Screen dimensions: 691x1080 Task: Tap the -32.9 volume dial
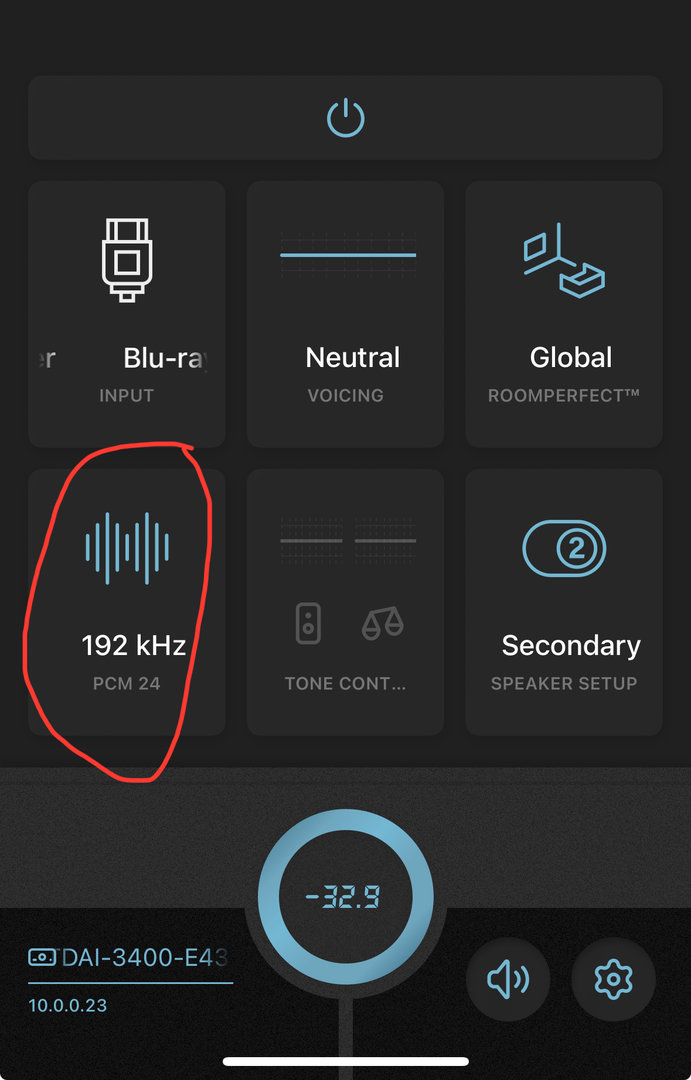tap(345, 896)
